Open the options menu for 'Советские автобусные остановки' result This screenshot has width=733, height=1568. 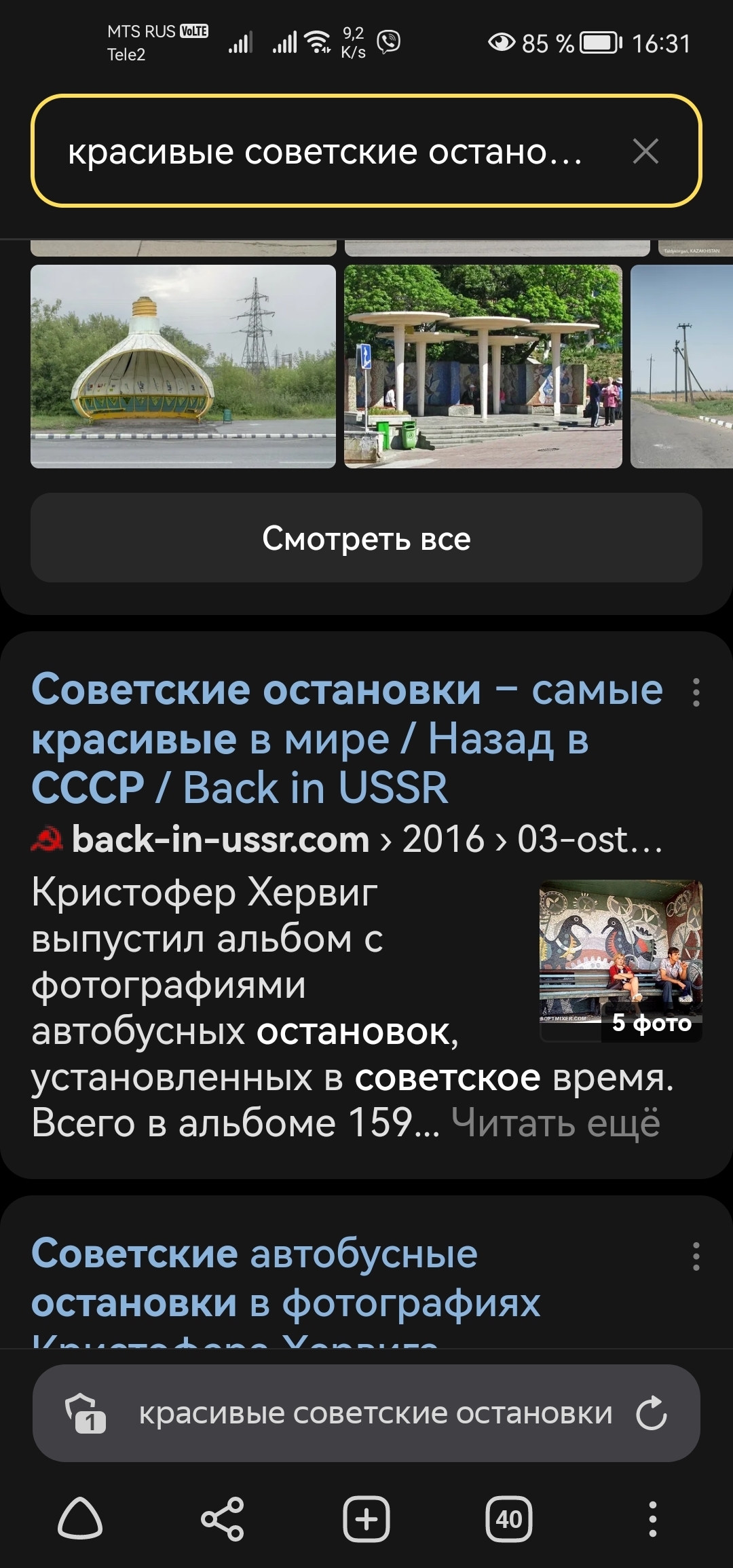pyautogui.click(x=696, y=1256)
